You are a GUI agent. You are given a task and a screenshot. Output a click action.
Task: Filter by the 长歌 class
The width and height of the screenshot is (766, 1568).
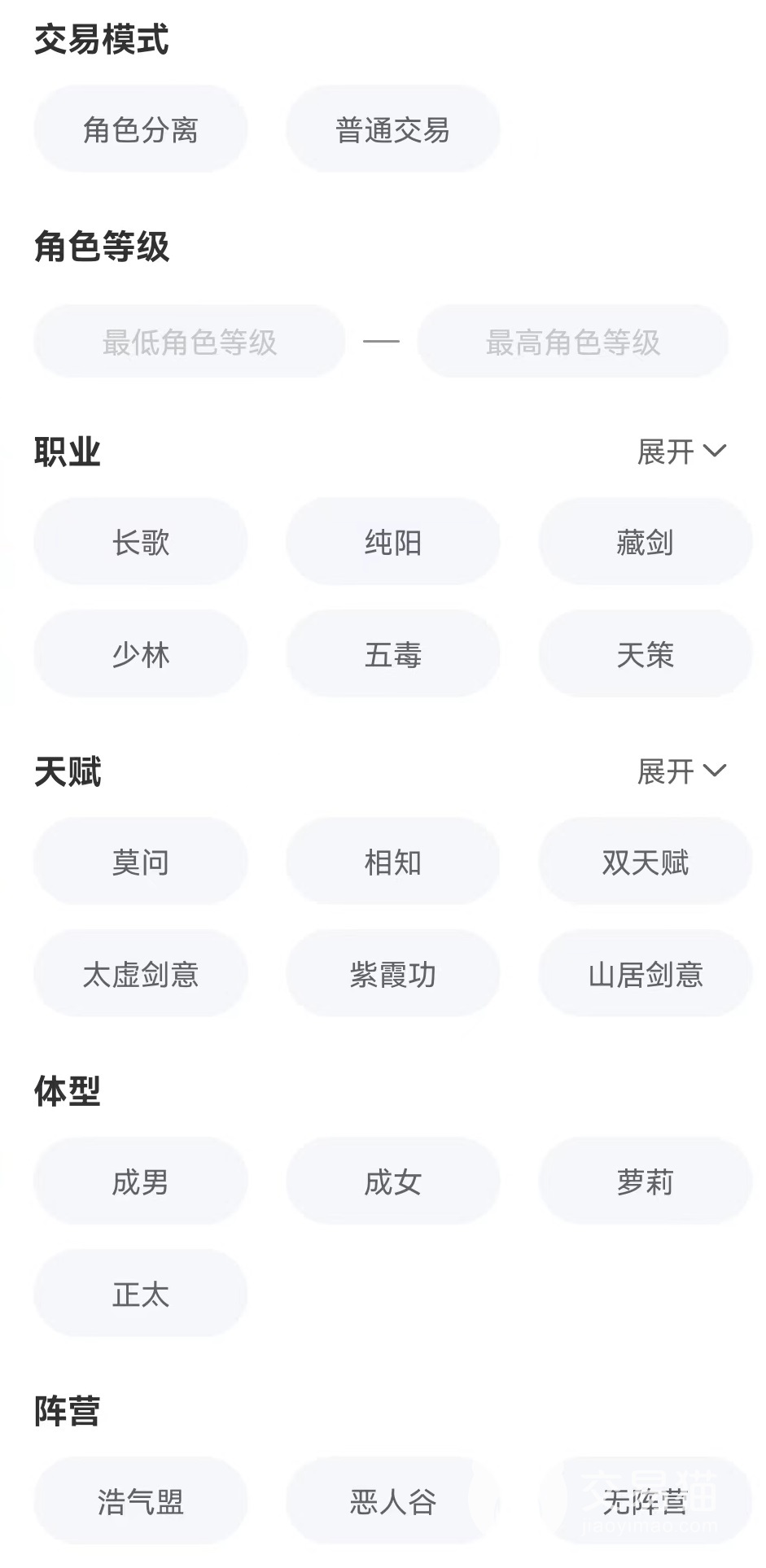[x=140, y=542]
